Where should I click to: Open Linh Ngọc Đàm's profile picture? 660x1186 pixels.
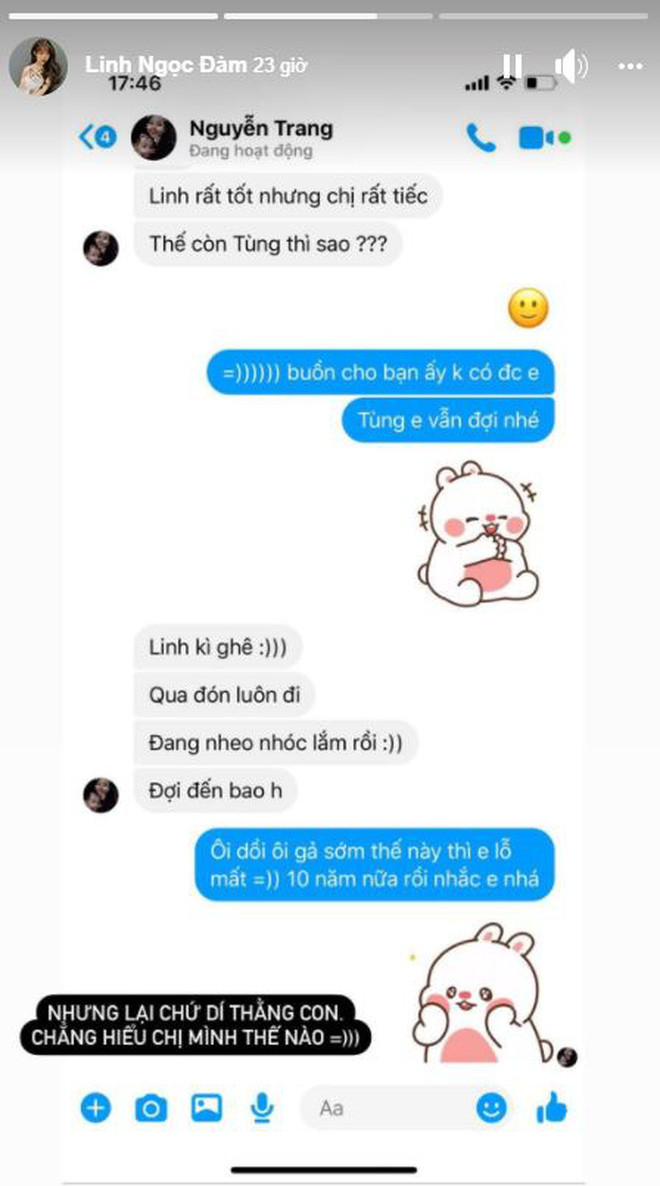[x=38, y=67]
